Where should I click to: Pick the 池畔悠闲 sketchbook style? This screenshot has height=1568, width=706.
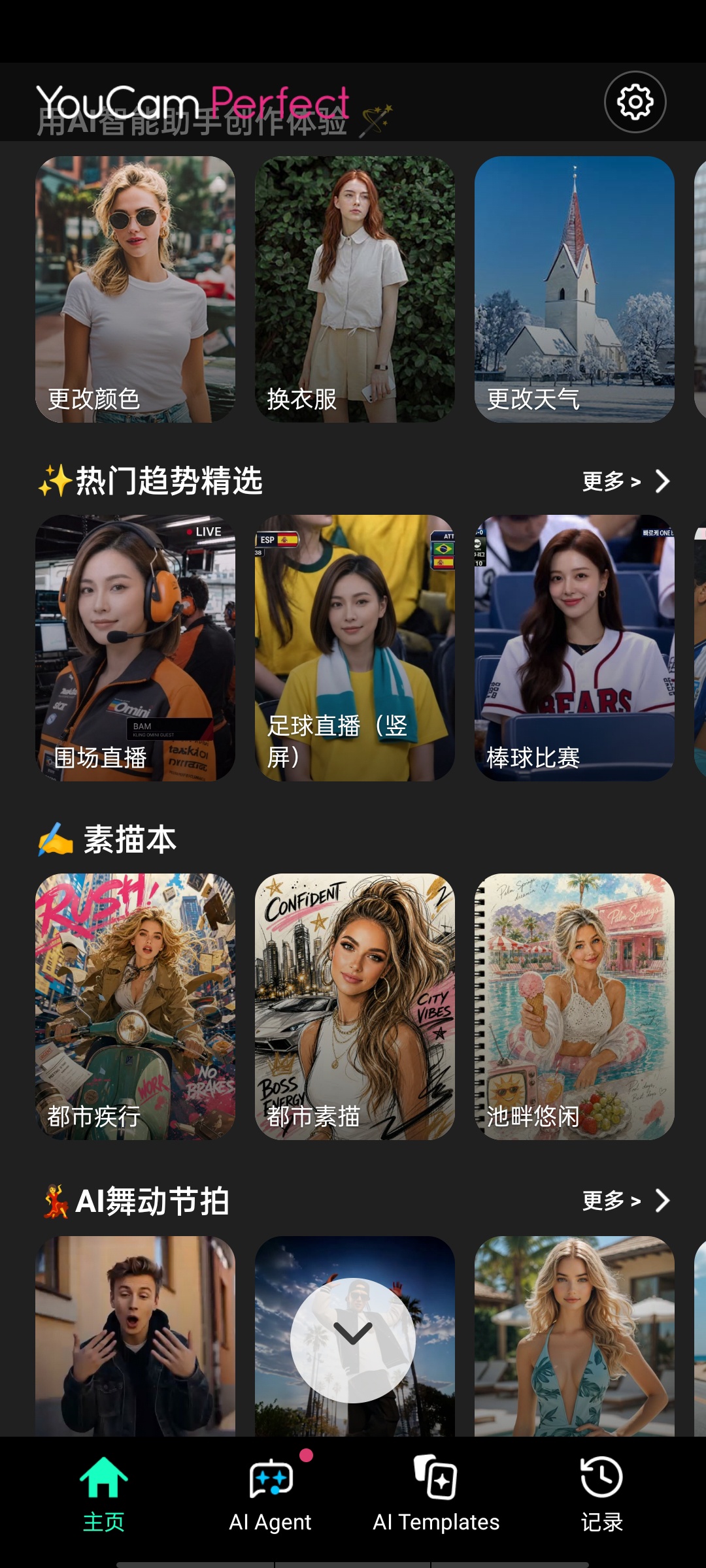point(575,1007)
